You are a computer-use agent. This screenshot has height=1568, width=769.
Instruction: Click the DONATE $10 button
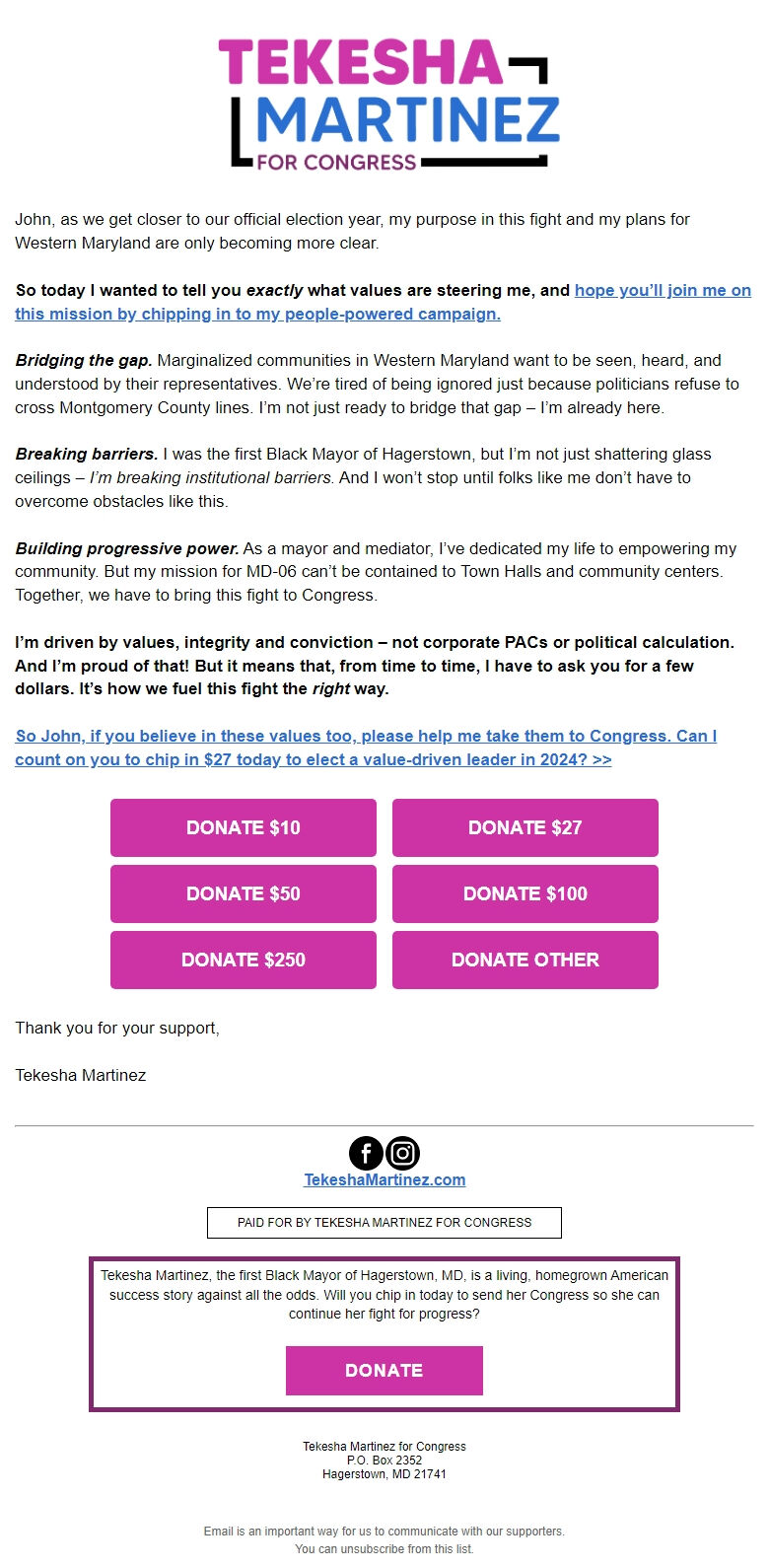tap(243, 827)
